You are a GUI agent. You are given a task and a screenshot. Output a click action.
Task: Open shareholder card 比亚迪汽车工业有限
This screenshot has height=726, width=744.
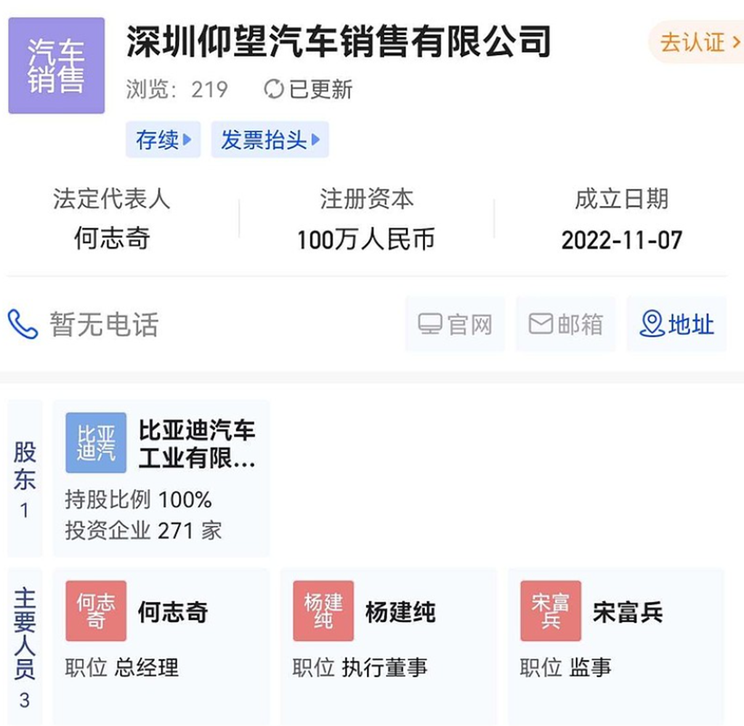click(x=161, y=478)
